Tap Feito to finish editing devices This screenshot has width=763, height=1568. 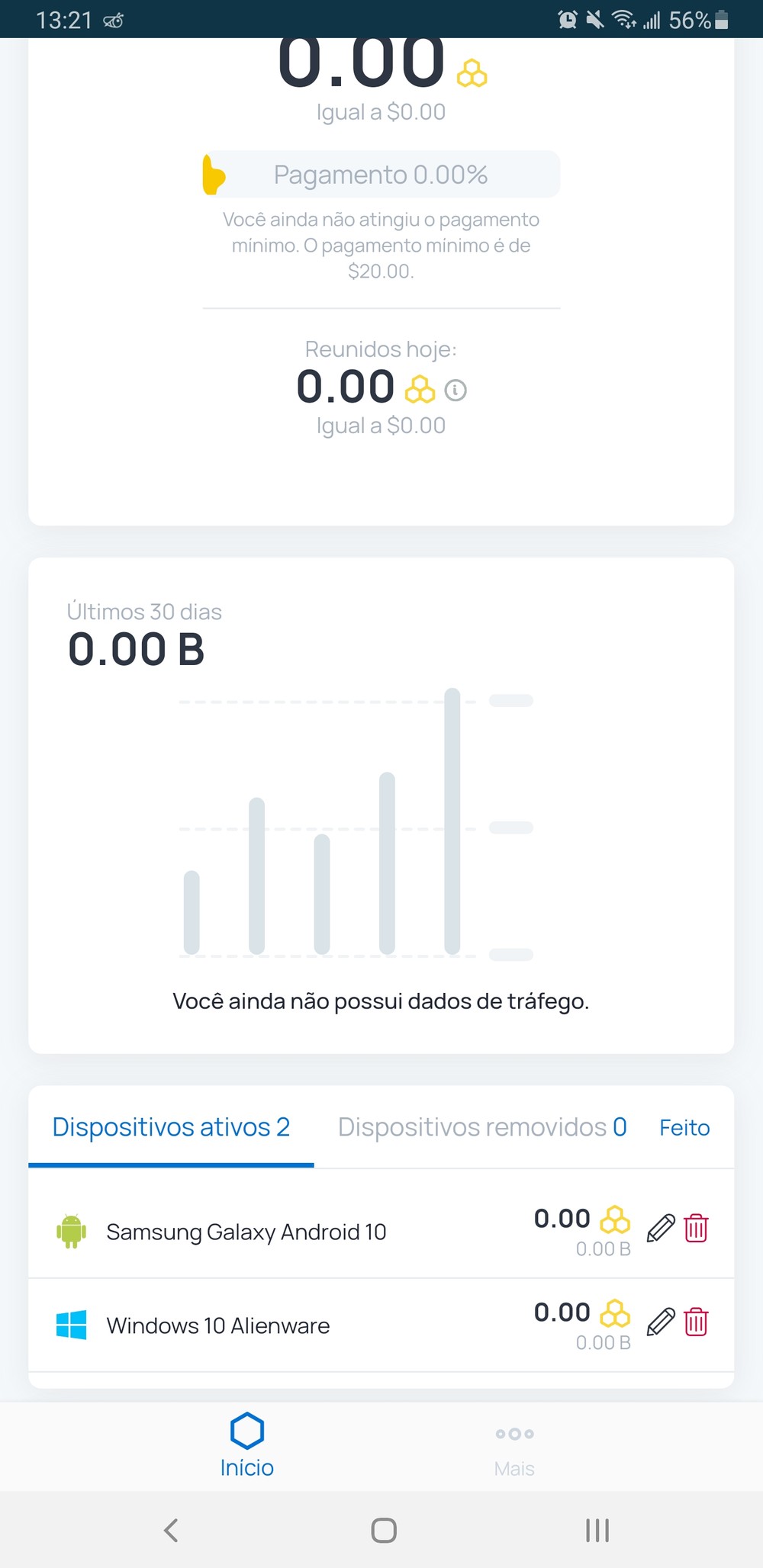click(684, 1128)
